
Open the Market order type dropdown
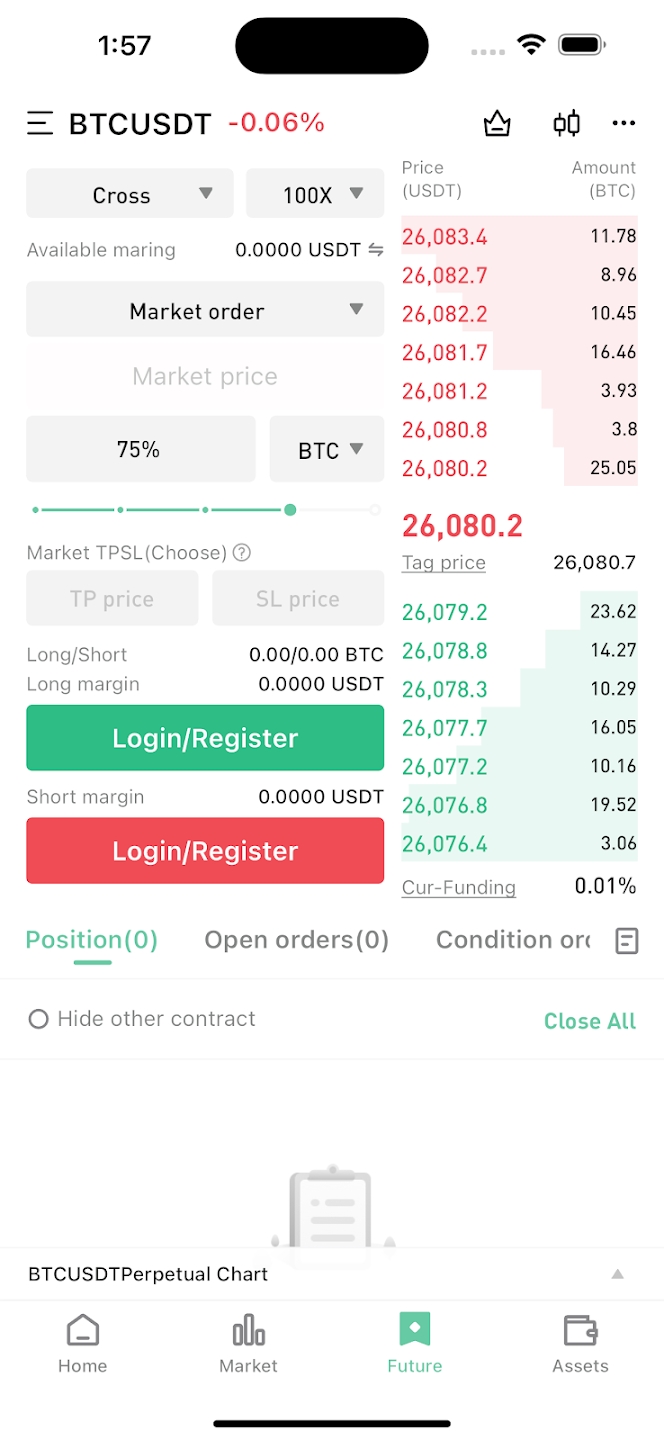coord(205,310)
